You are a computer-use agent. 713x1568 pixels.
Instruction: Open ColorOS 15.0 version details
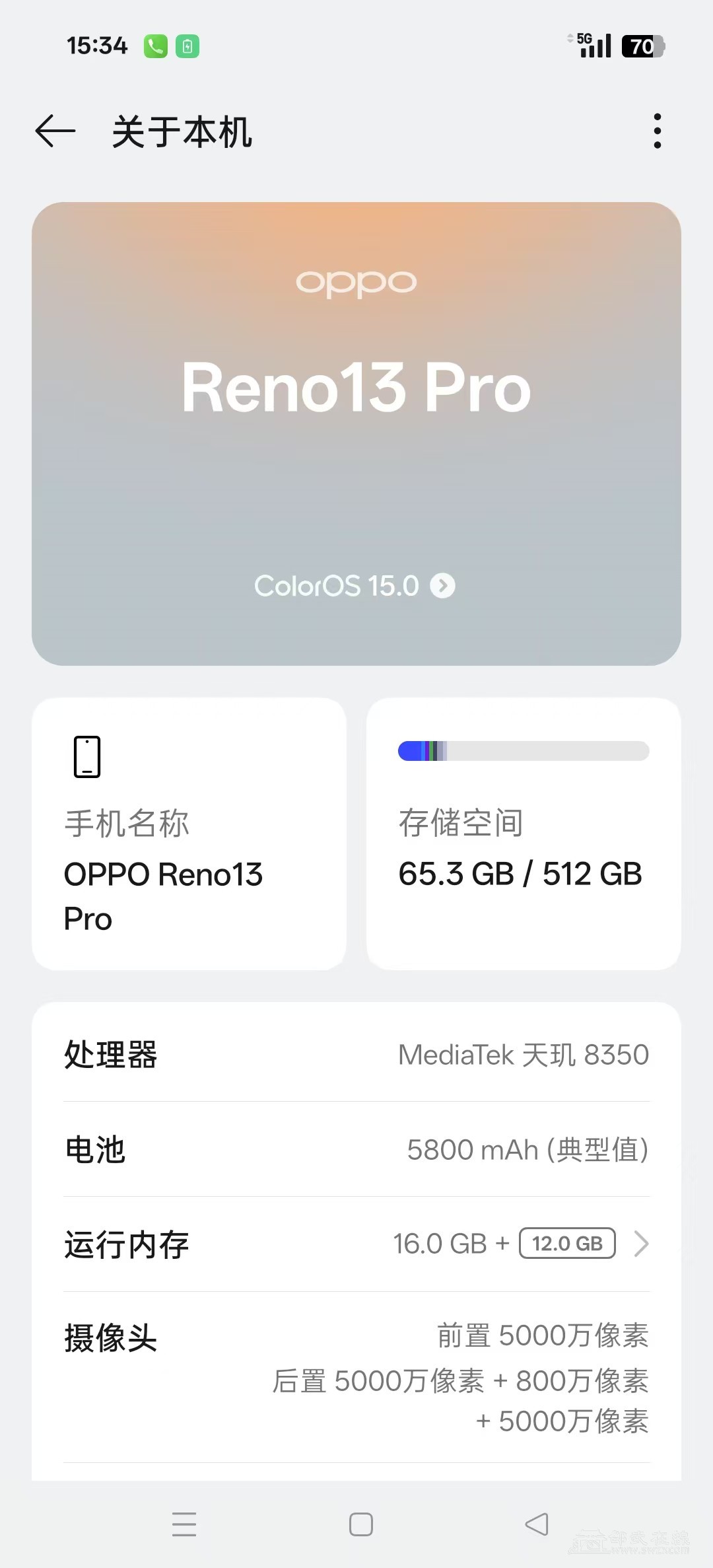pos(355,586)
